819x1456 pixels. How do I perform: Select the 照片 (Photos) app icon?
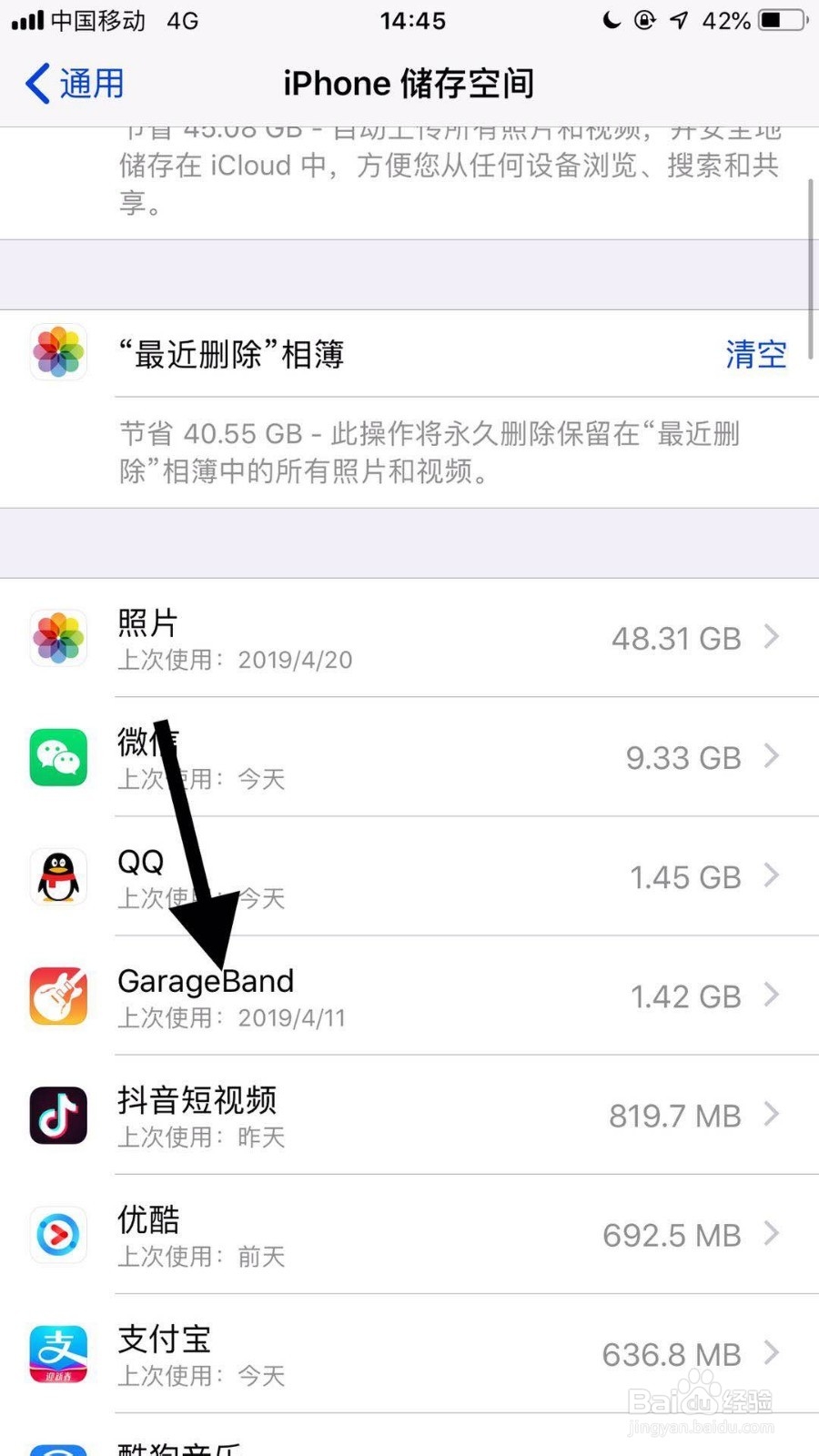(57, 638)
